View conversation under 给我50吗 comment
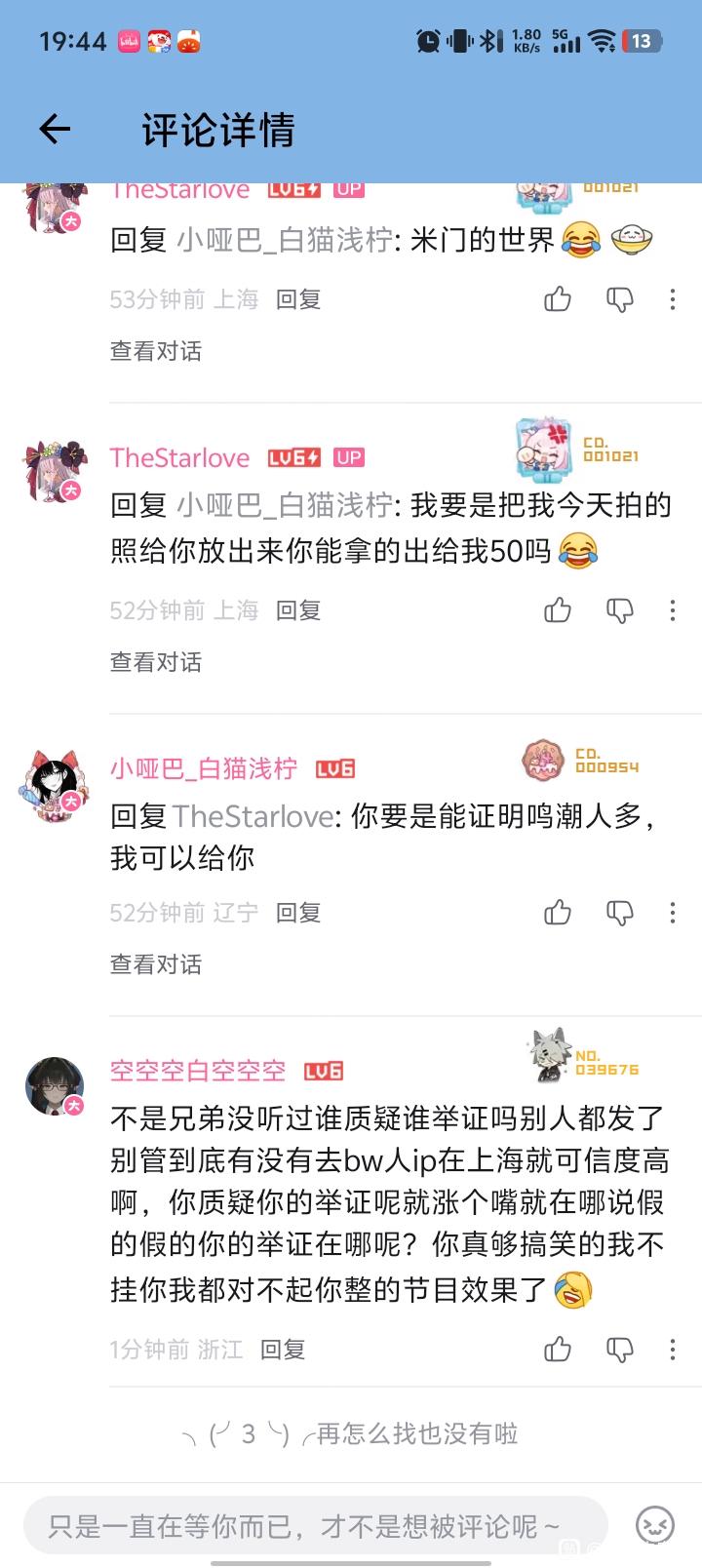This screenshot has width=702, height=1568. [x=156, y=662]
